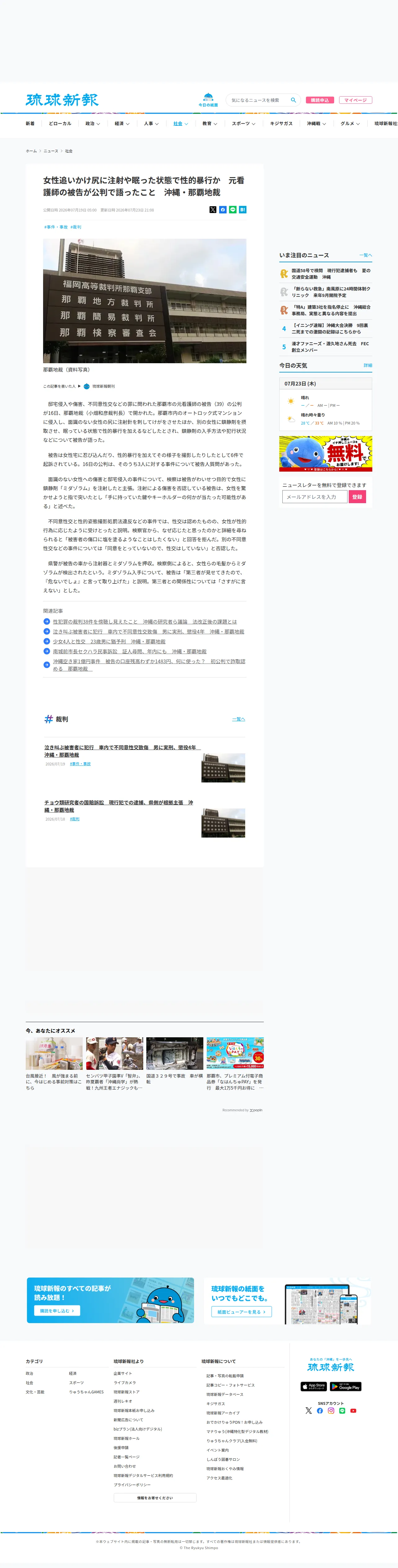Tap the 購読申込 subscribe button
The height and width of the screenshot is (1568, 398).
pyautogui.click(x=319, y=100)
